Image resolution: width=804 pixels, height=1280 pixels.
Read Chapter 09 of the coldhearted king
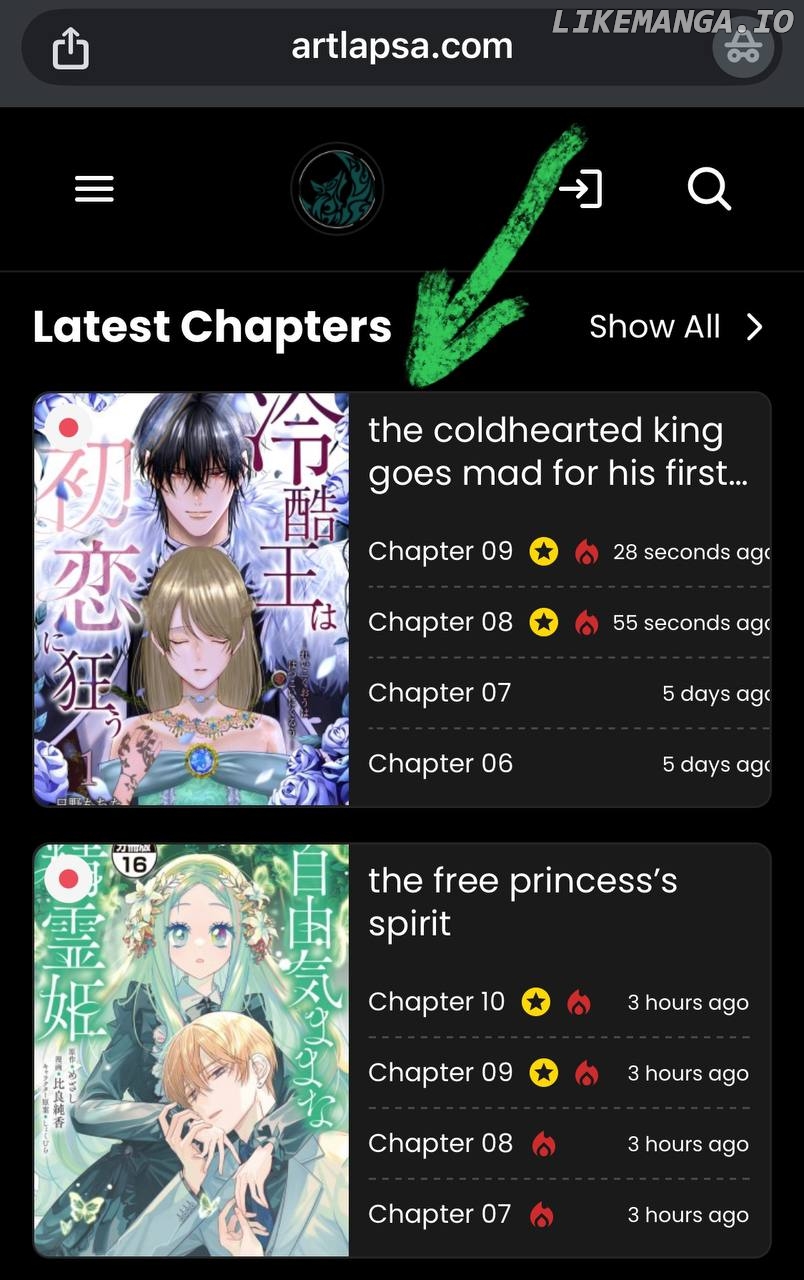pyautogui.click(x=440, y=551)
